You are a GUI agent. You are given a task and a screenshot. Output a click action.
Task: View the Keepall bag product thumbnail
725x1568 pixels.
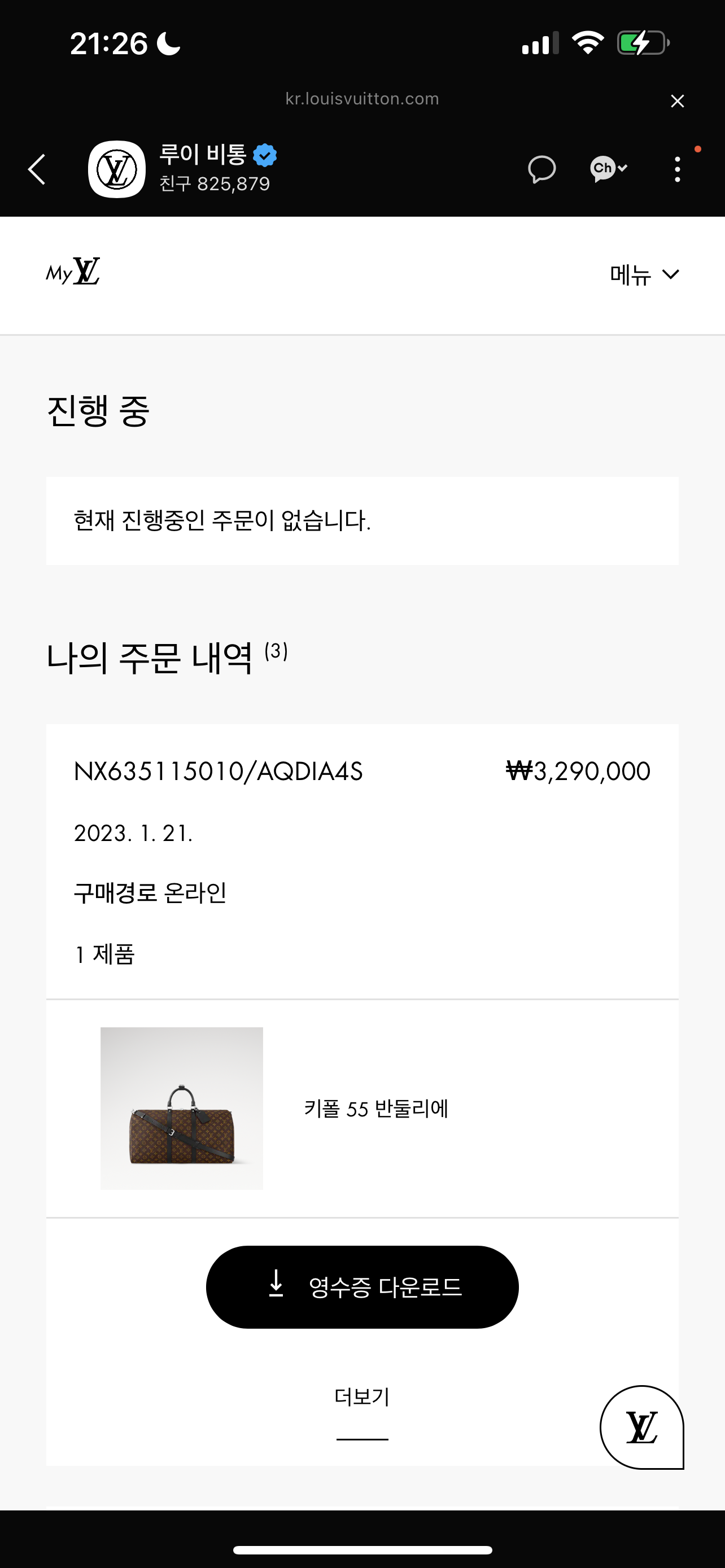181,1108
